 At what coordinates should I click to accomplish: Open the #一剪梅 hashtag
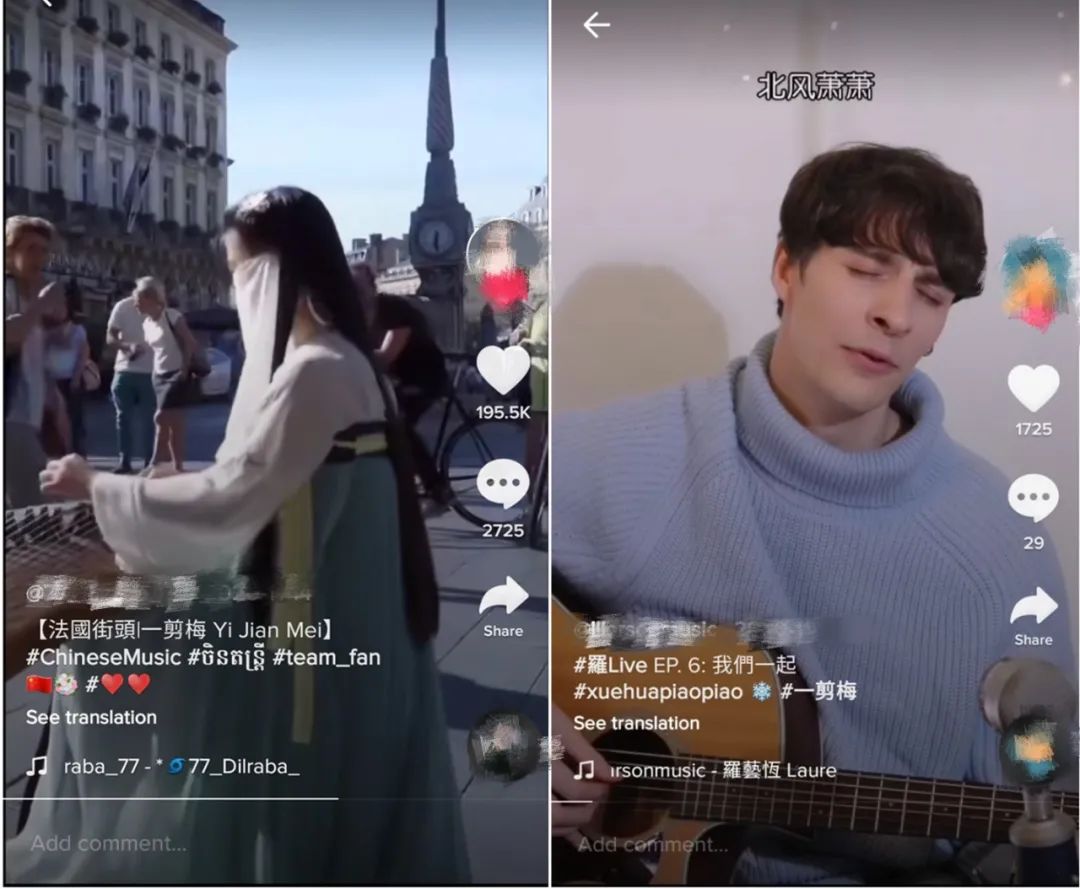pyautogui.click(x=818, y=691)
